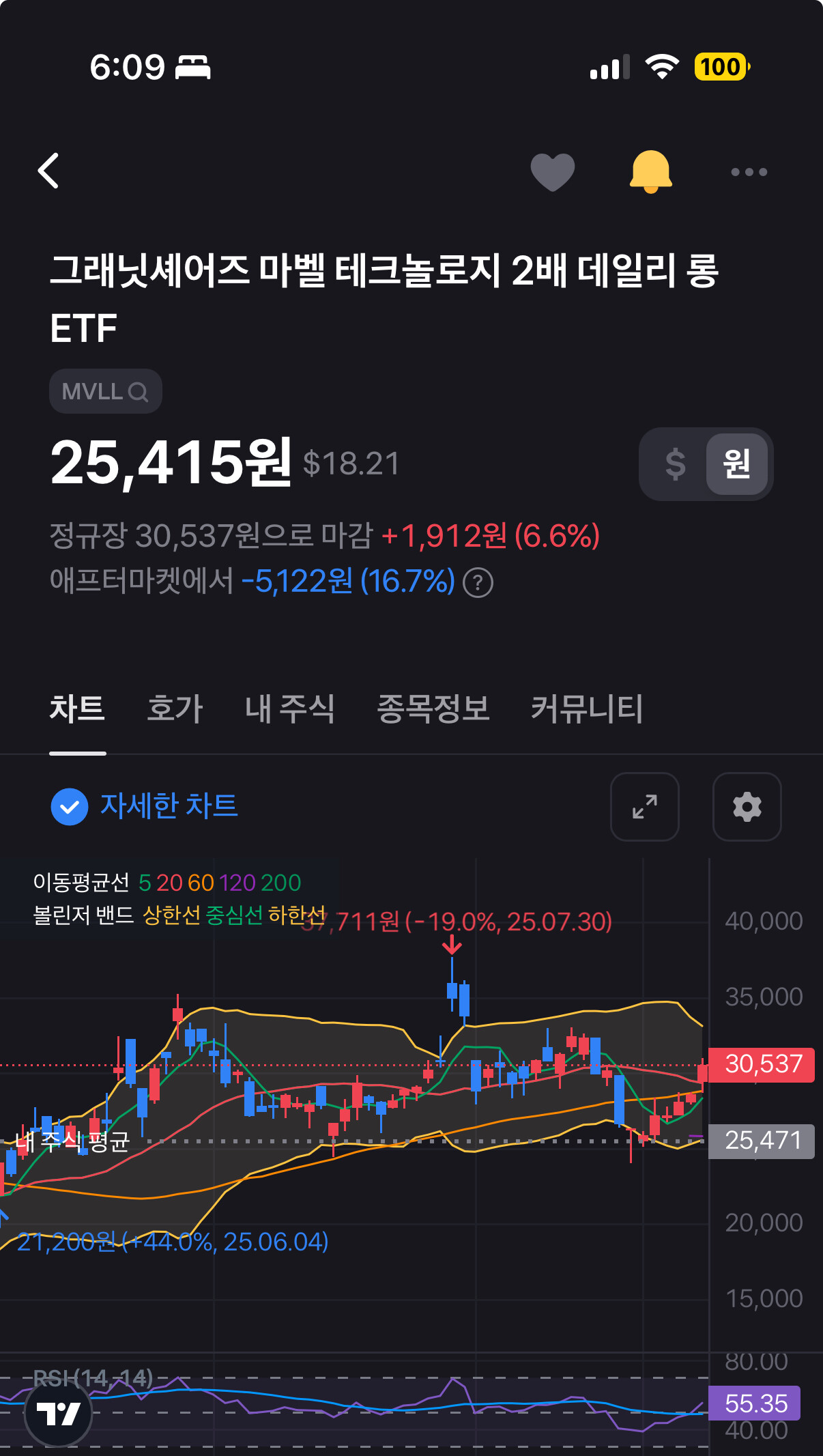Switch to the 호가 tab
This screenshot has height=1456, width=823.
pyautogui.click(x=175, y=709)
